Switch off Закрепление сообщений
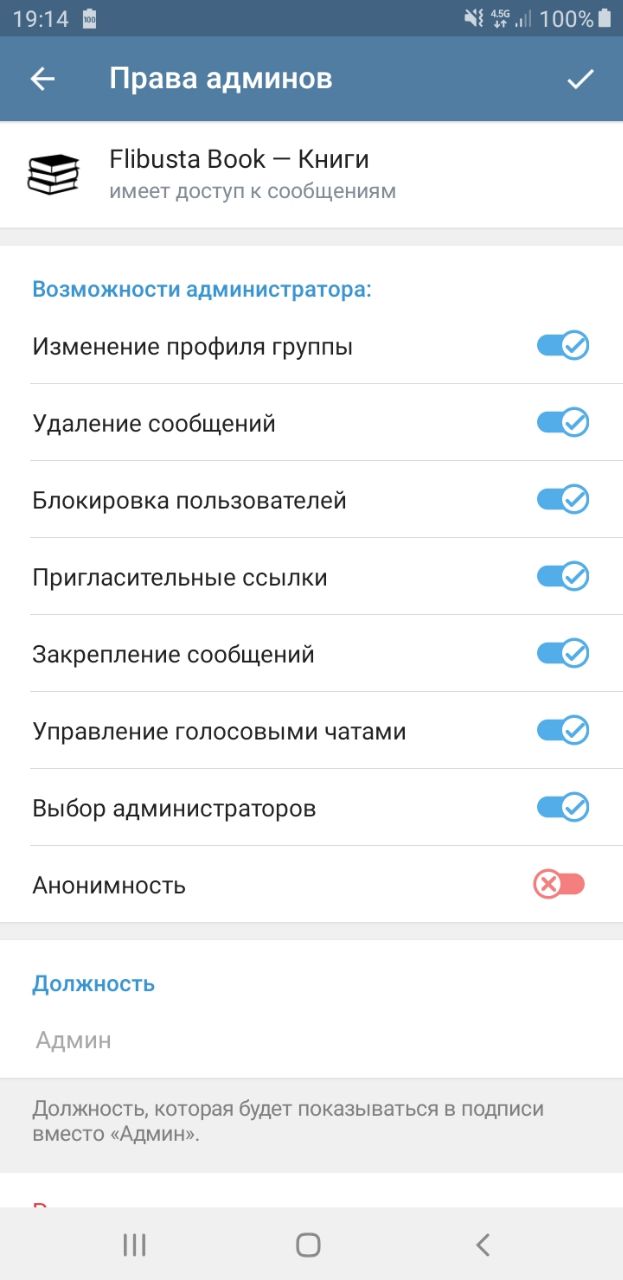This screenshot has width=623, height=1280. (563, 654)
